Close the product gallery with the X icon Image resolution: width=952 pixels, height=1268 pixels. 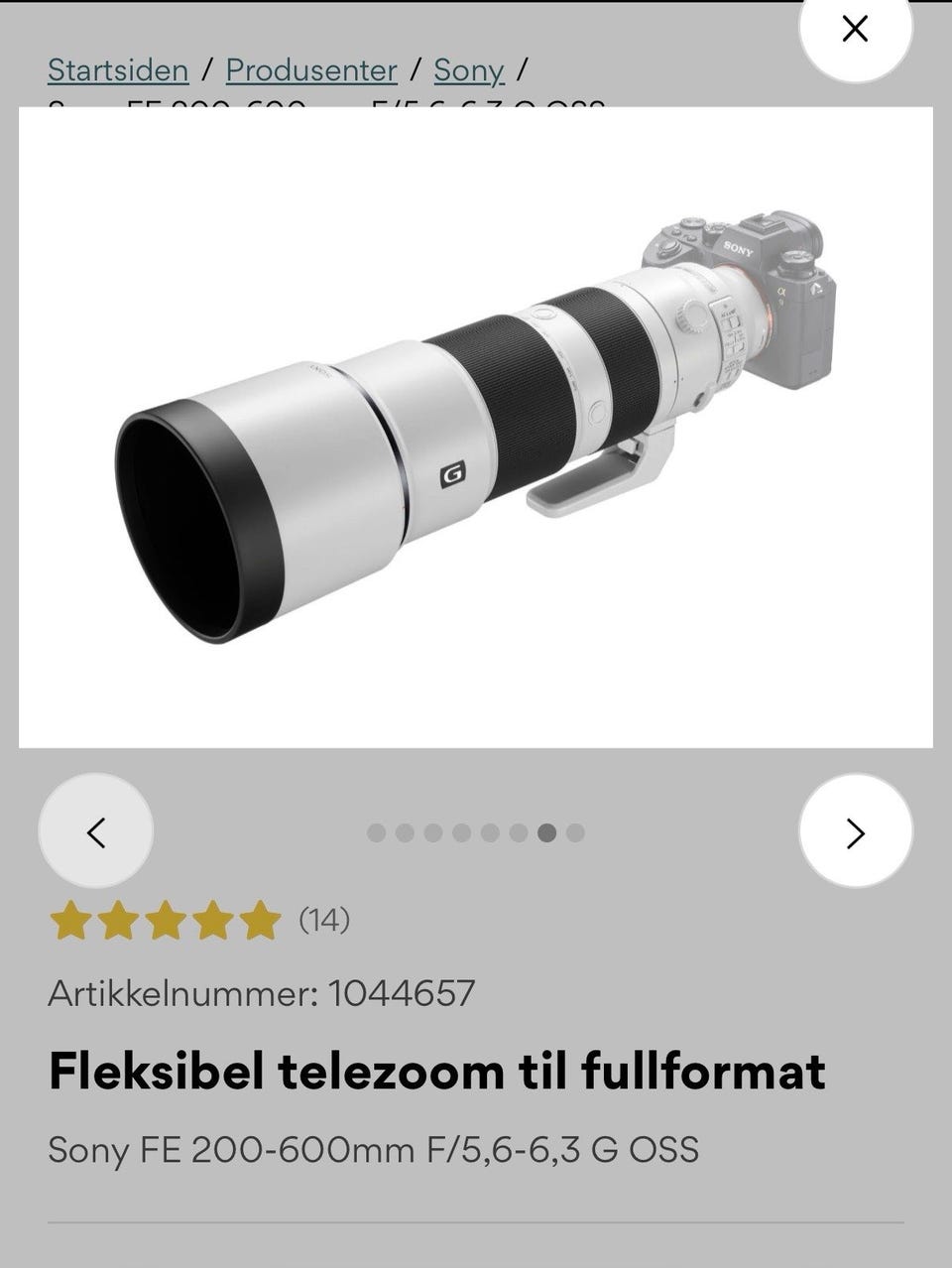click(855, 30)
